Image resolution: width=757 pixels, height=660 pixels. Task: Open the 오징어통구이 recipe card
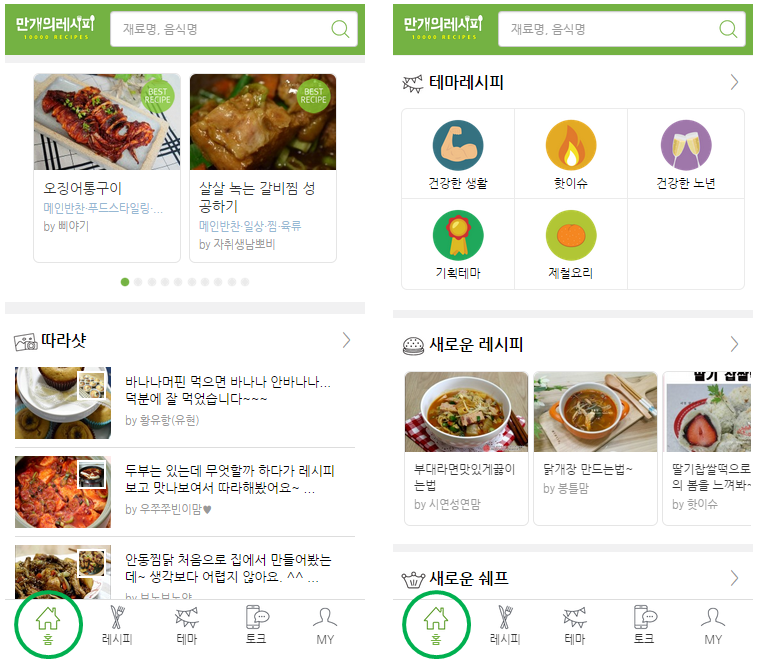tap(107, 166)
